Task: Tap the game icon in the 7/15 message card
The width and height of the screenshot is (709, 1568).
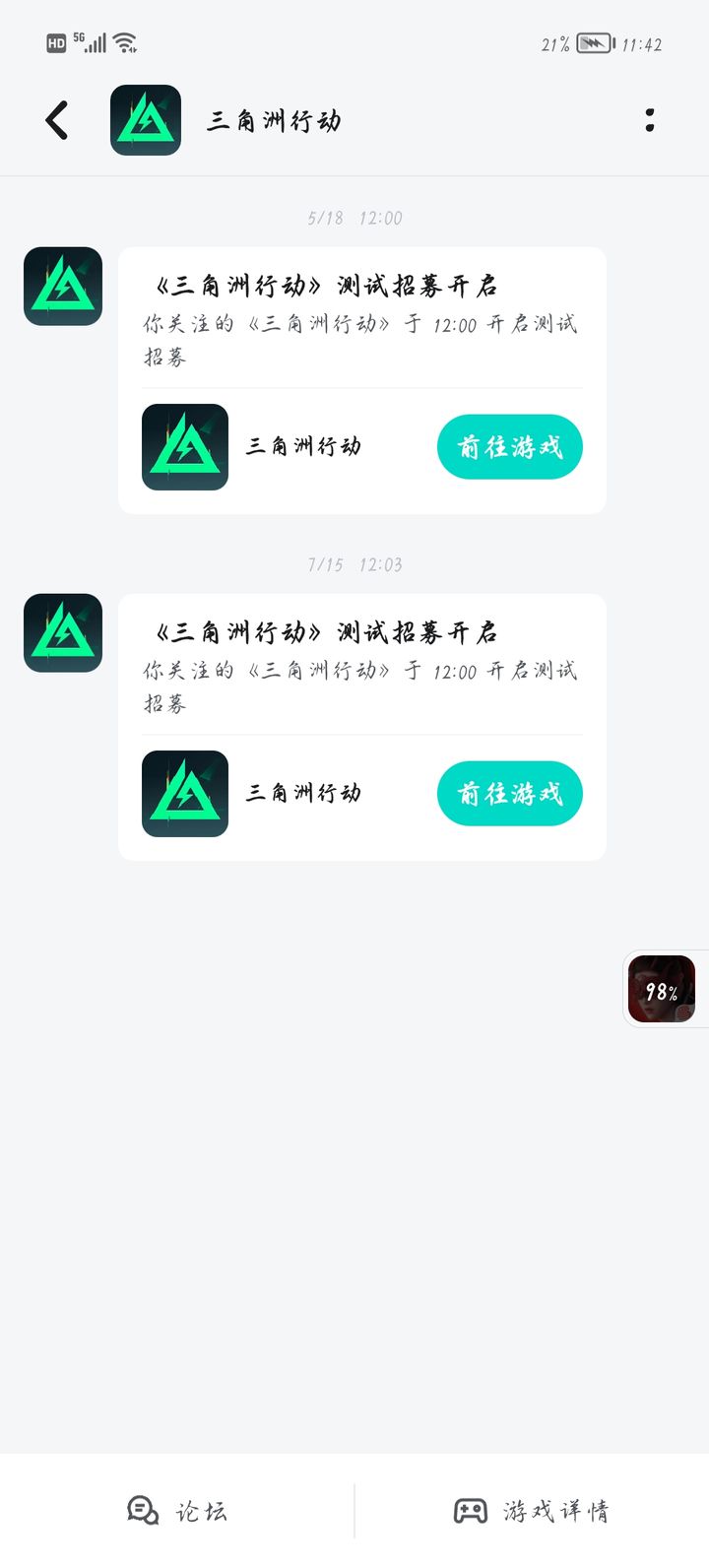Action: point(184,793)
